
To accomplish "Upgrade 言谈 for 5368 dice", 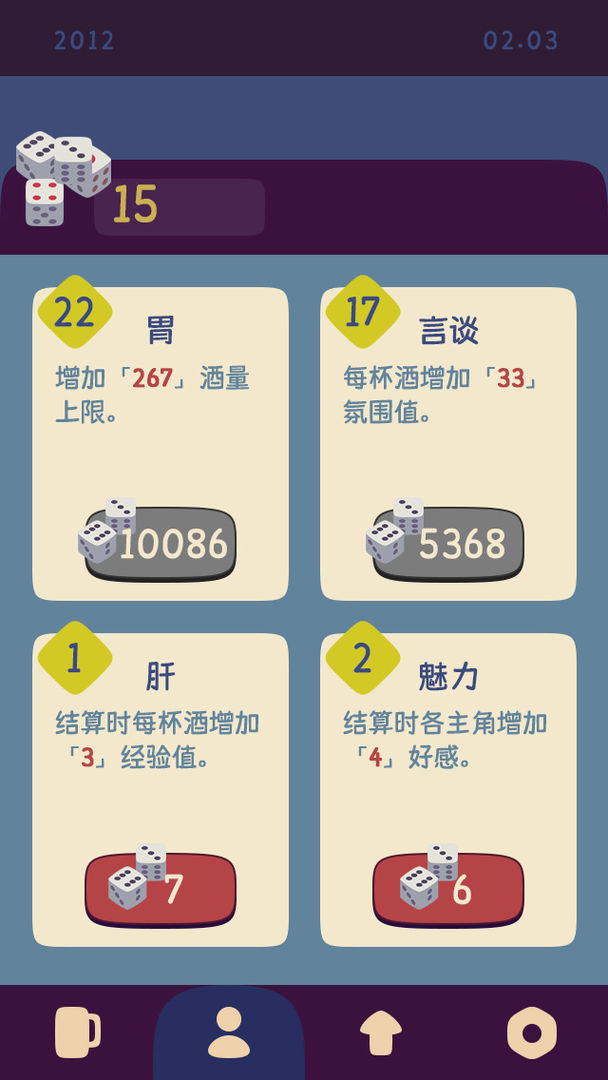I will (x=448, y=544).
